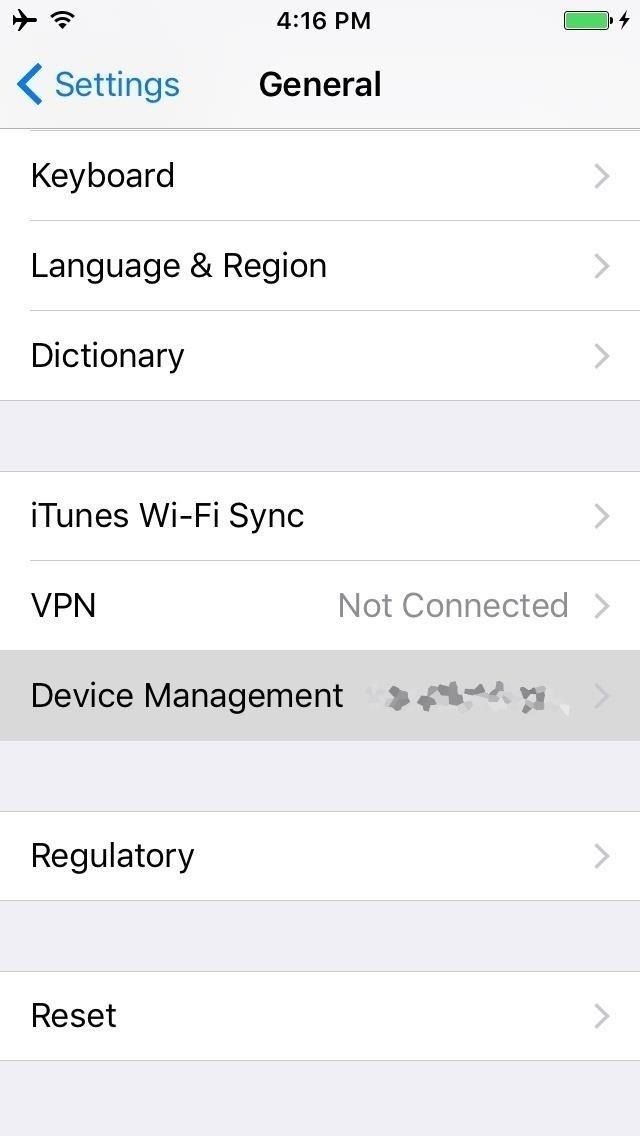This screenshot has width=640, height=1136.
Task: Open the Dictionary row
Action: pos(320,356)
